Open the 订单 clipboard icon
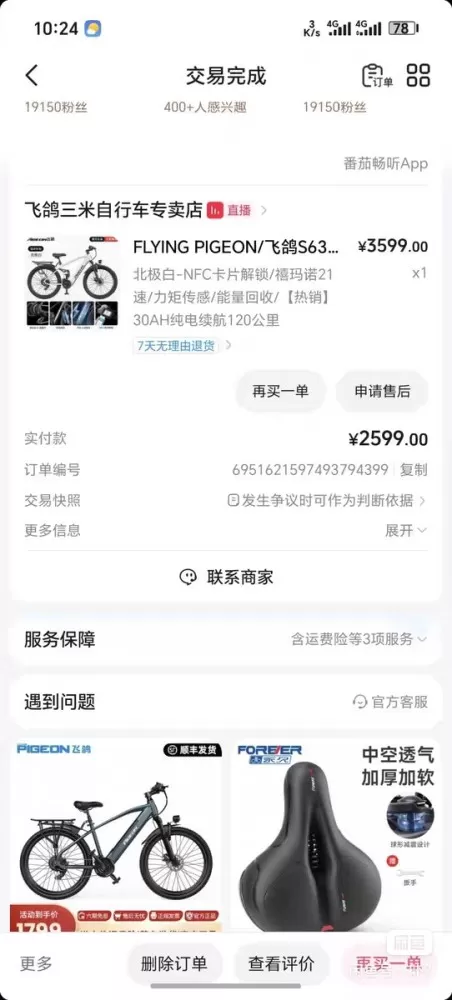The height and width of the screenshot is (1000, 452). point(377,76)
